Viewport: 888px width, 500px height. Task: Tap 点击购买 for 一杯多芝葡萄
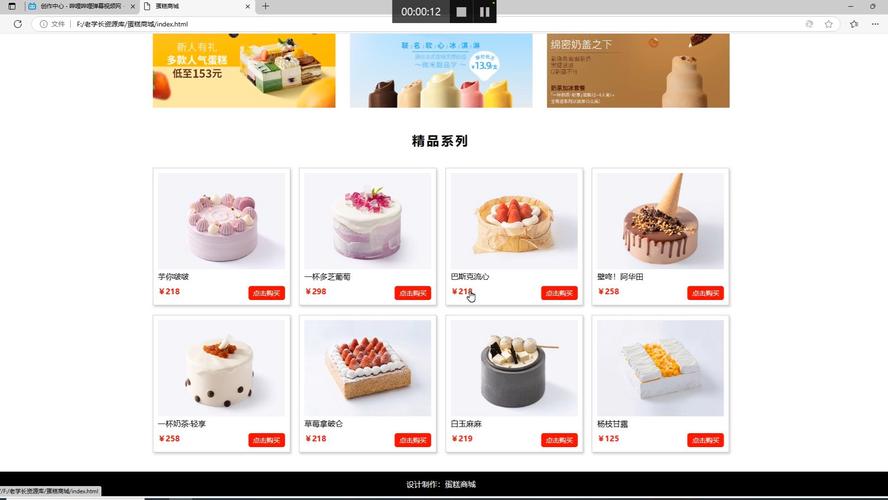coord(412,293)
